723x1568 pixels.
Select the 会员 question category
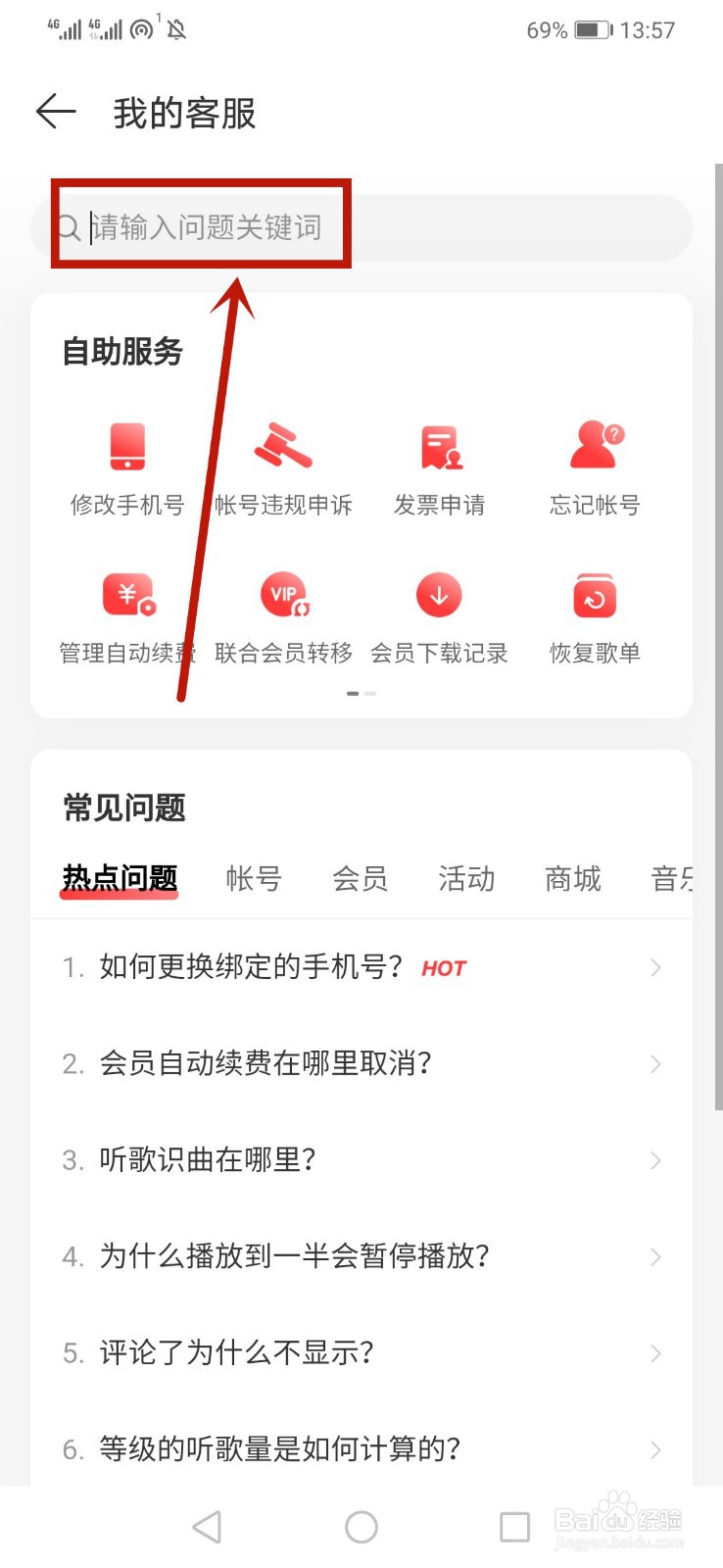[x=360, y=879]
